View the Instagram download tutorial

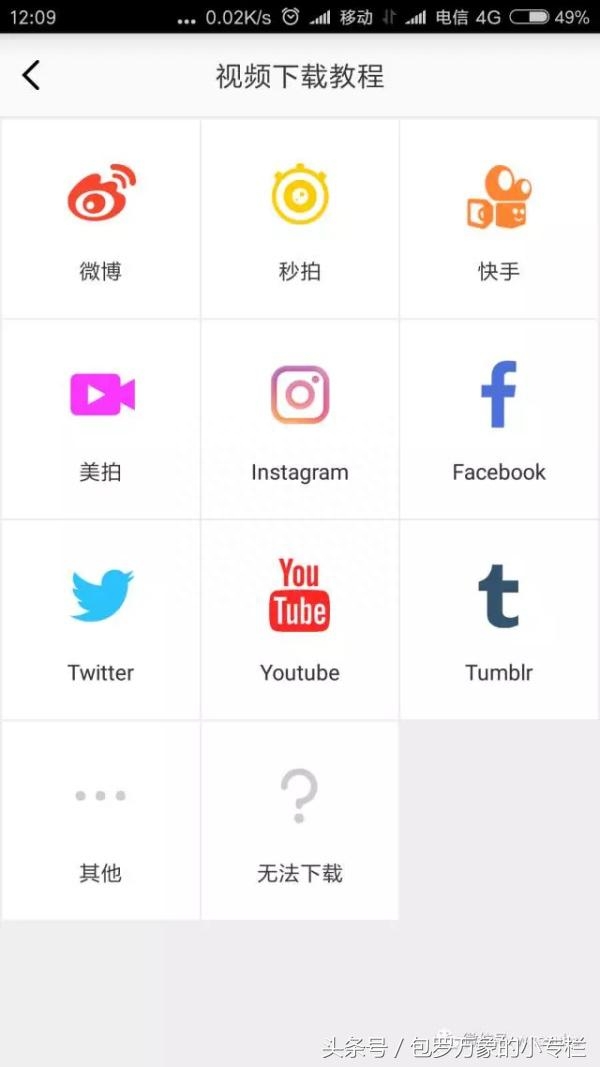(300, 419)
